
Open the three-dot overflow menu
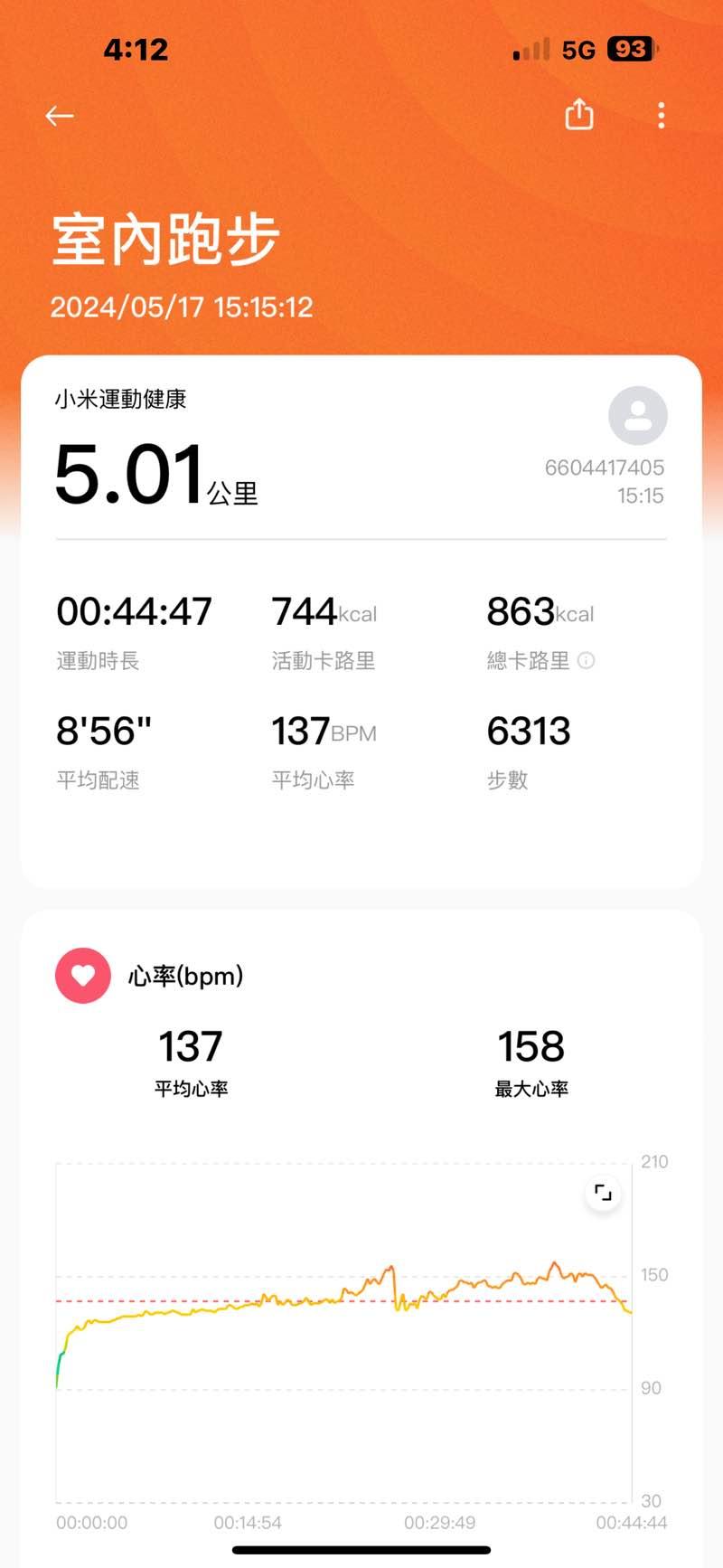point(662,115)
